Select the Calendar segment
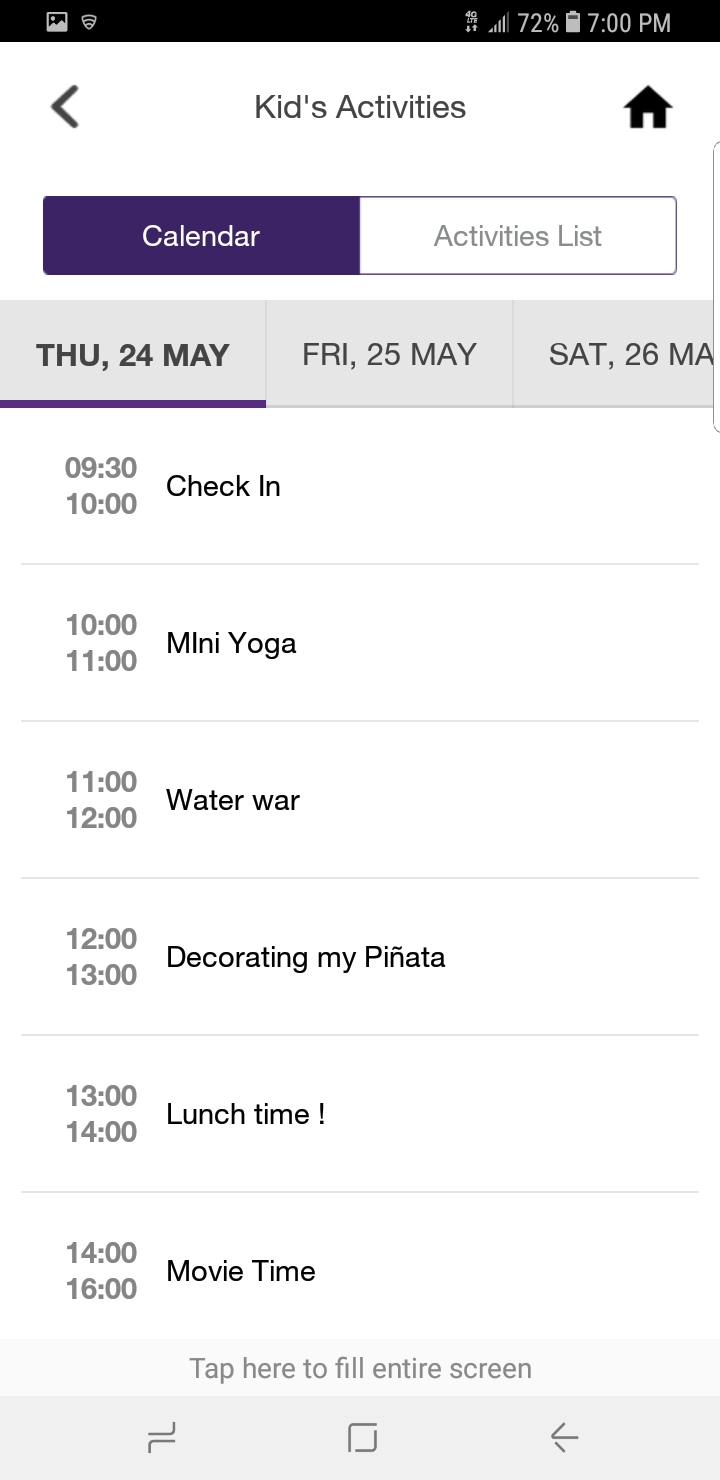 coord(201,236)
